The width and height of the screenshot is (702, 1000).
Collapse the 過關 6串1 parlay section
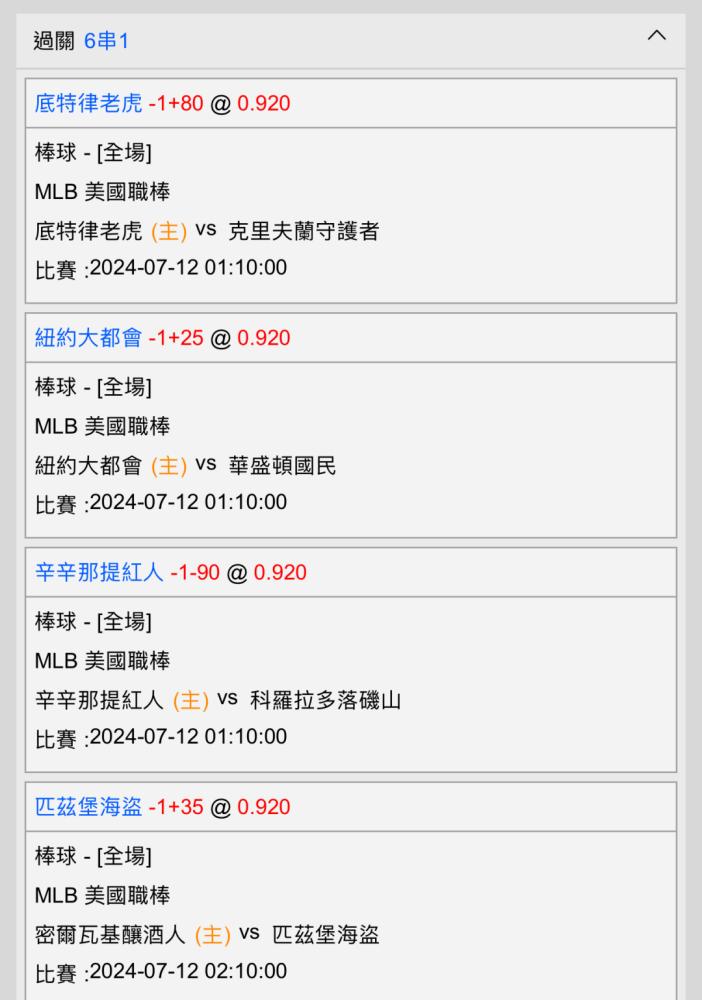(x=656, y=36)
